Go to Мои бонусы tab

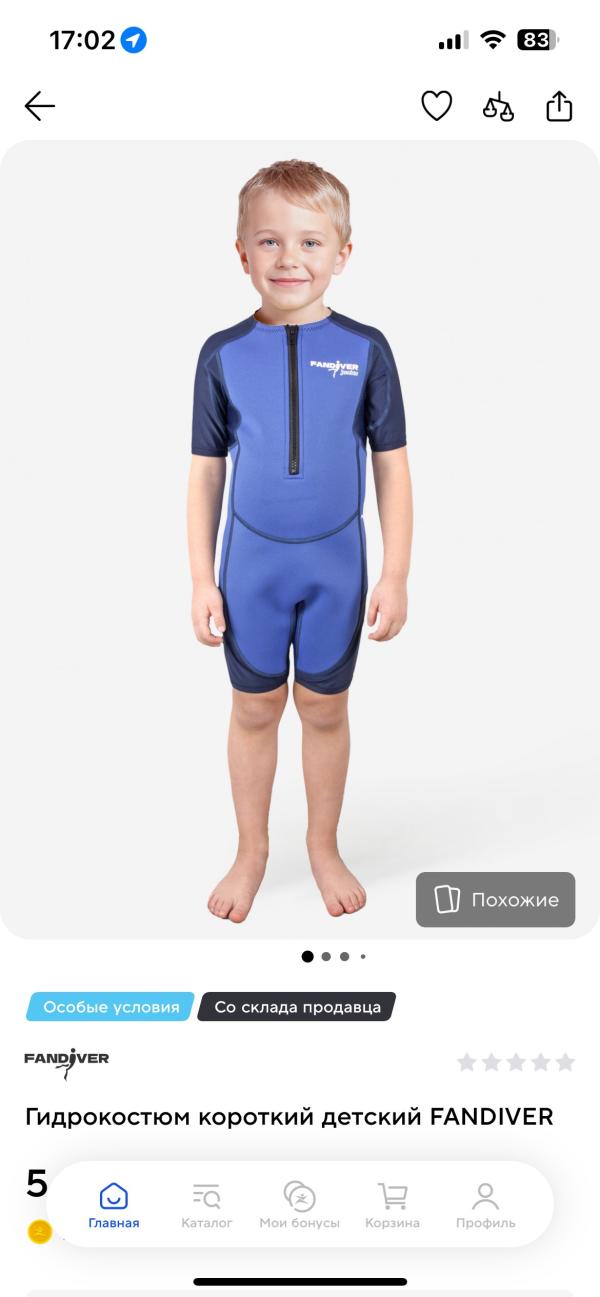coord(300,1205)
